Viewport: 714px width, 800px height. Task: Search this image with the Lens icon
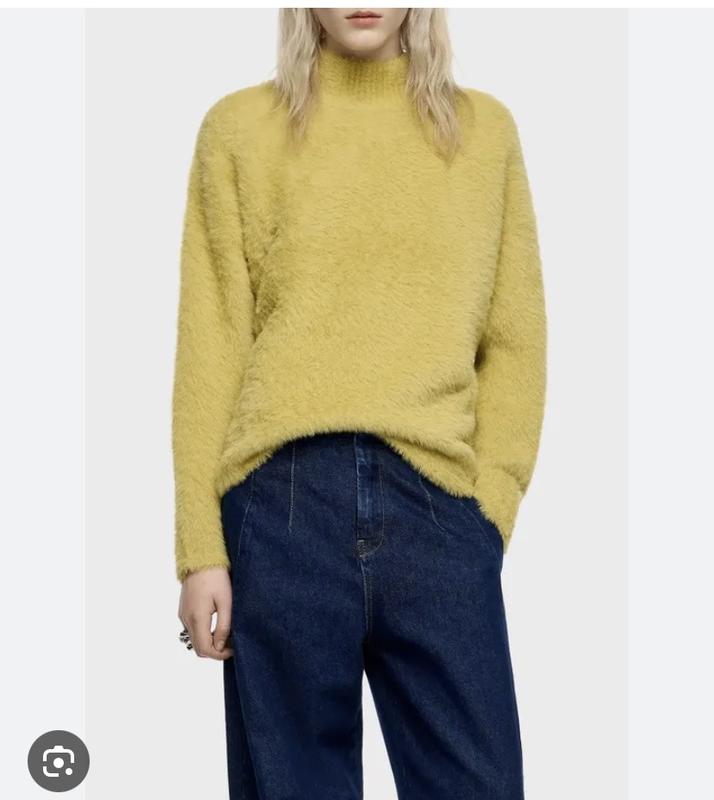[x=58, y=761]
